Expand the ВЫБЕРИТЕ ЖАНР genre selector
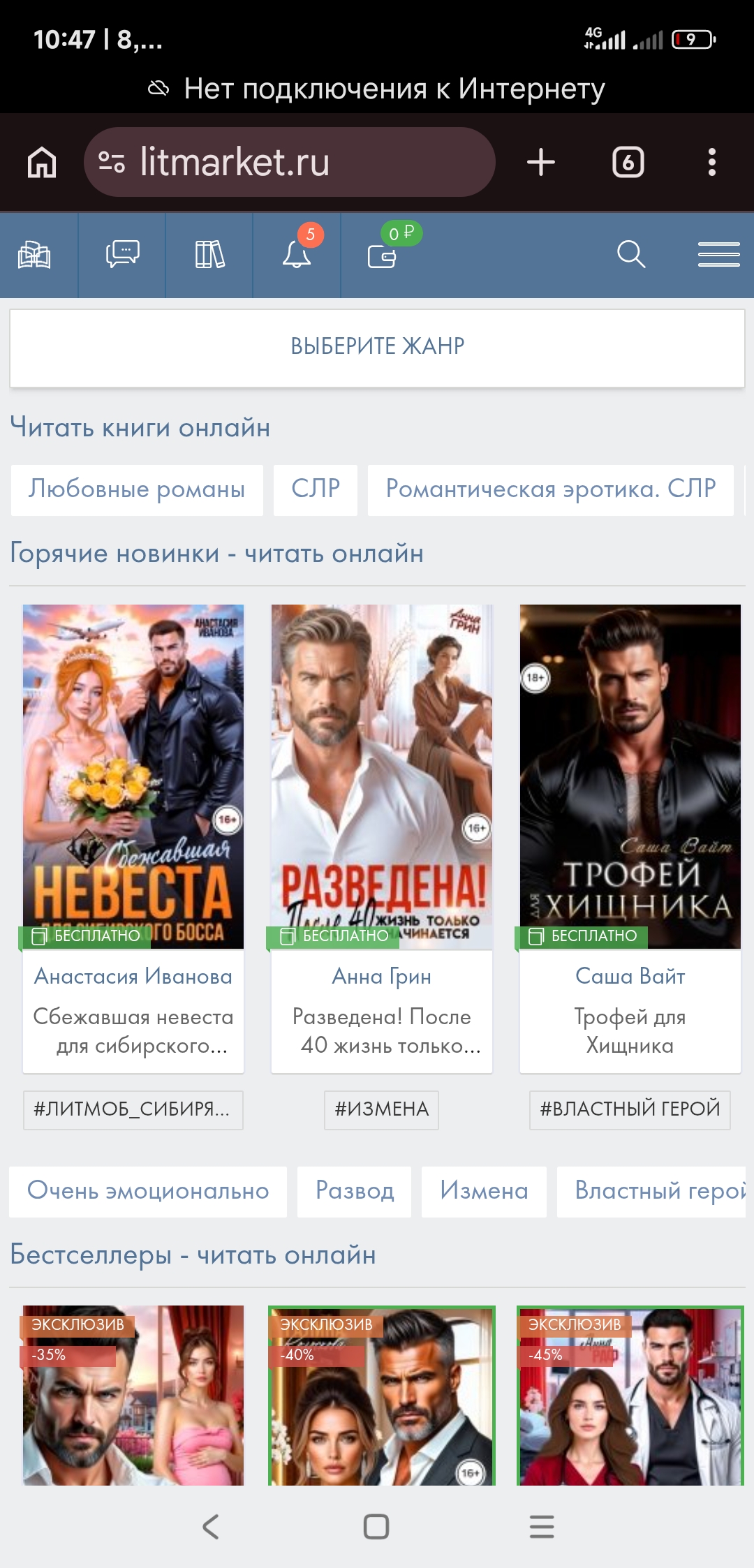This screenshot has width=754, height=1568. point(377,347)
